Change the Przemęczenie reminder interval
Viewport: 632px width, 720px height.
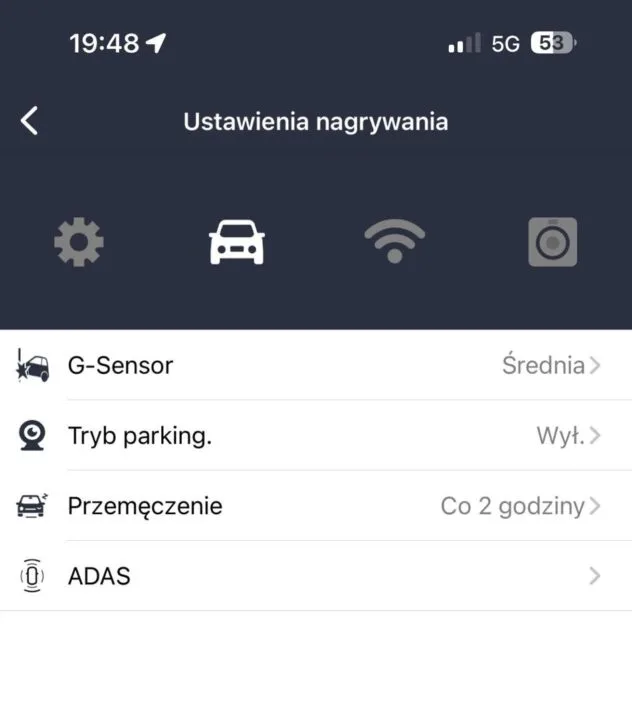[x=316, y=506]
